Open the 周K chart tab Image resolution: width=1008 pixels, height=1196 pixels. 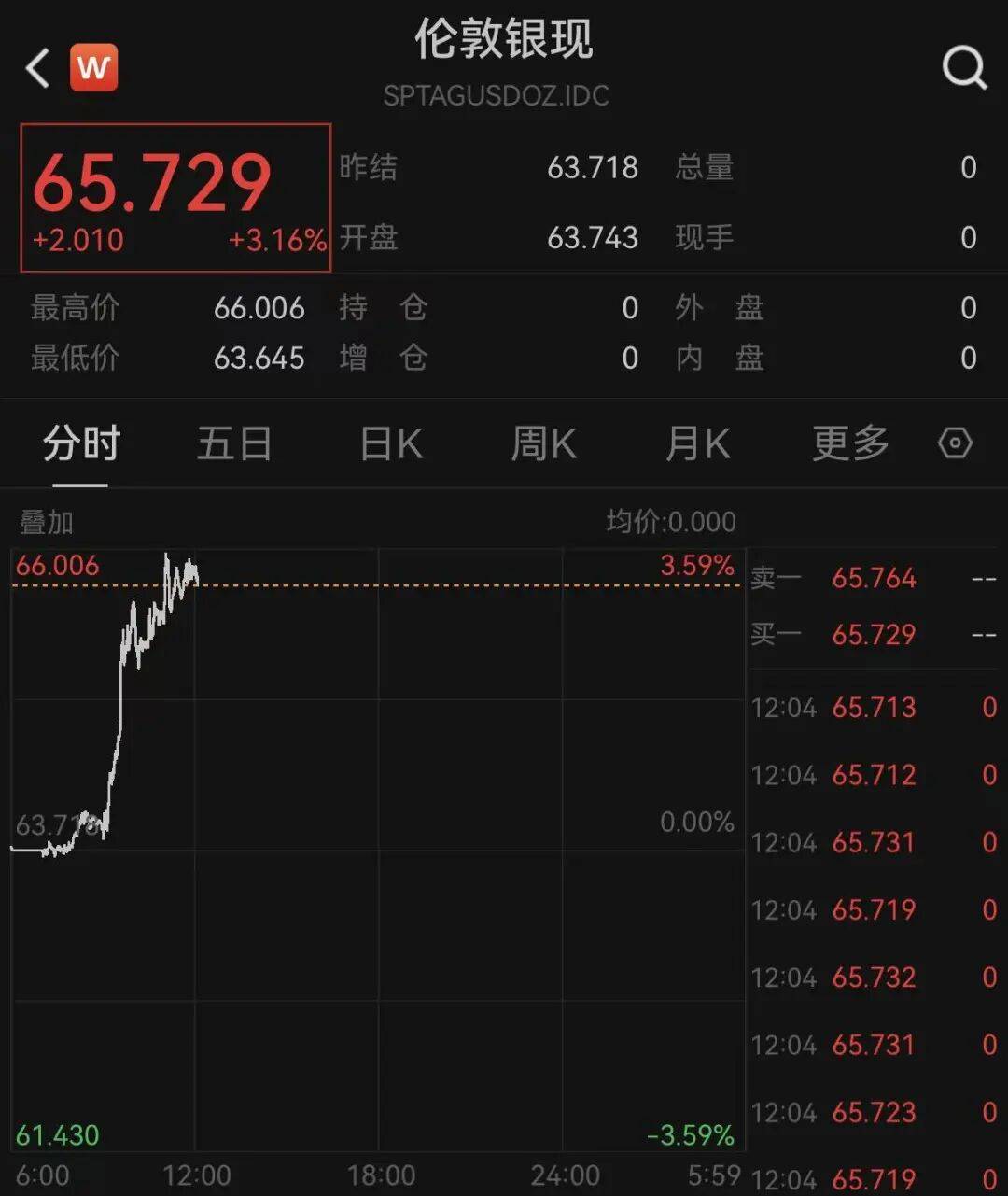point(543,443)
